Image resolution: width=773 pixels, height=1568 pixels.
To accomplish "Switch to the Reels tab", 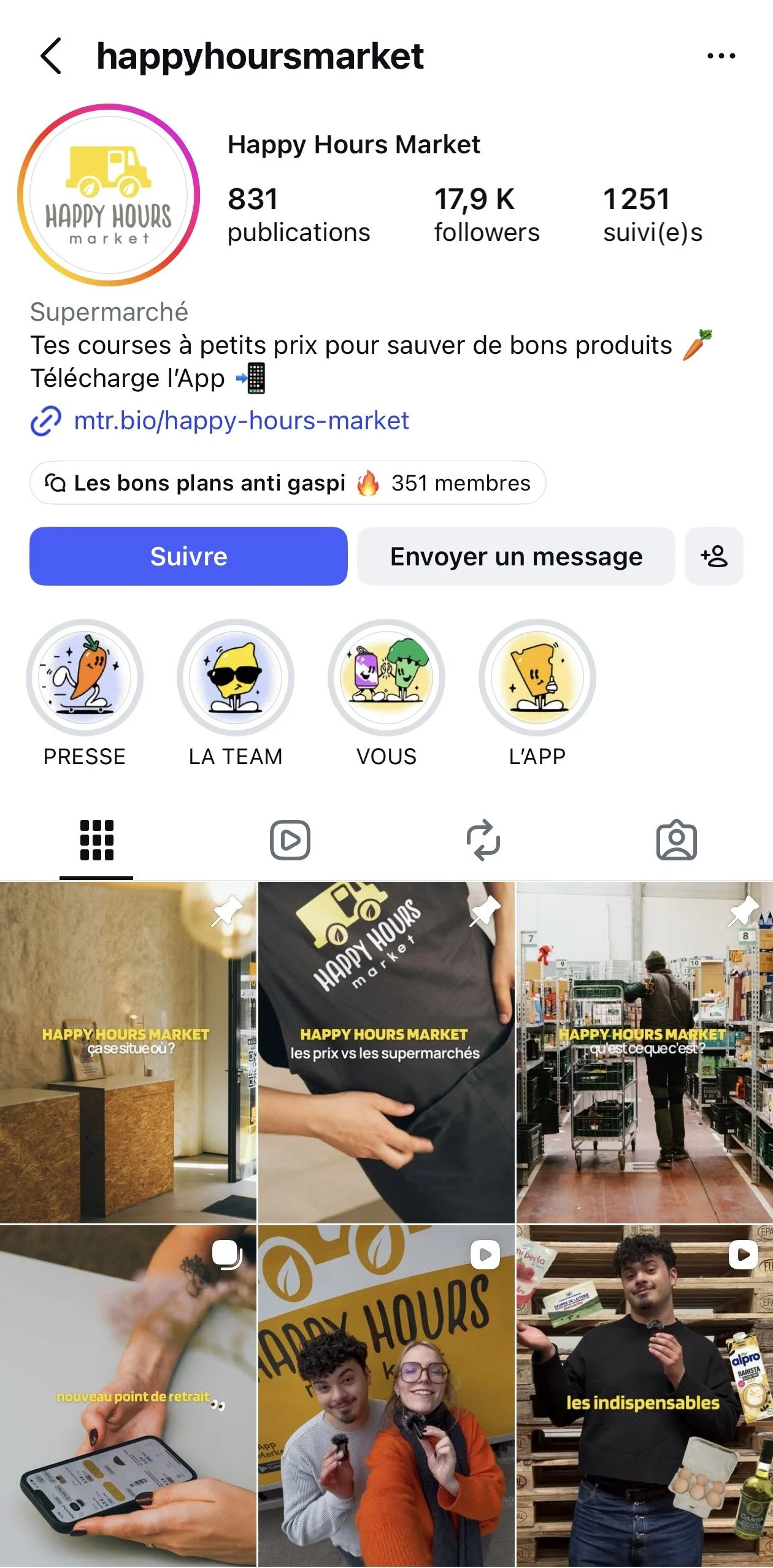I will (290, 840).
